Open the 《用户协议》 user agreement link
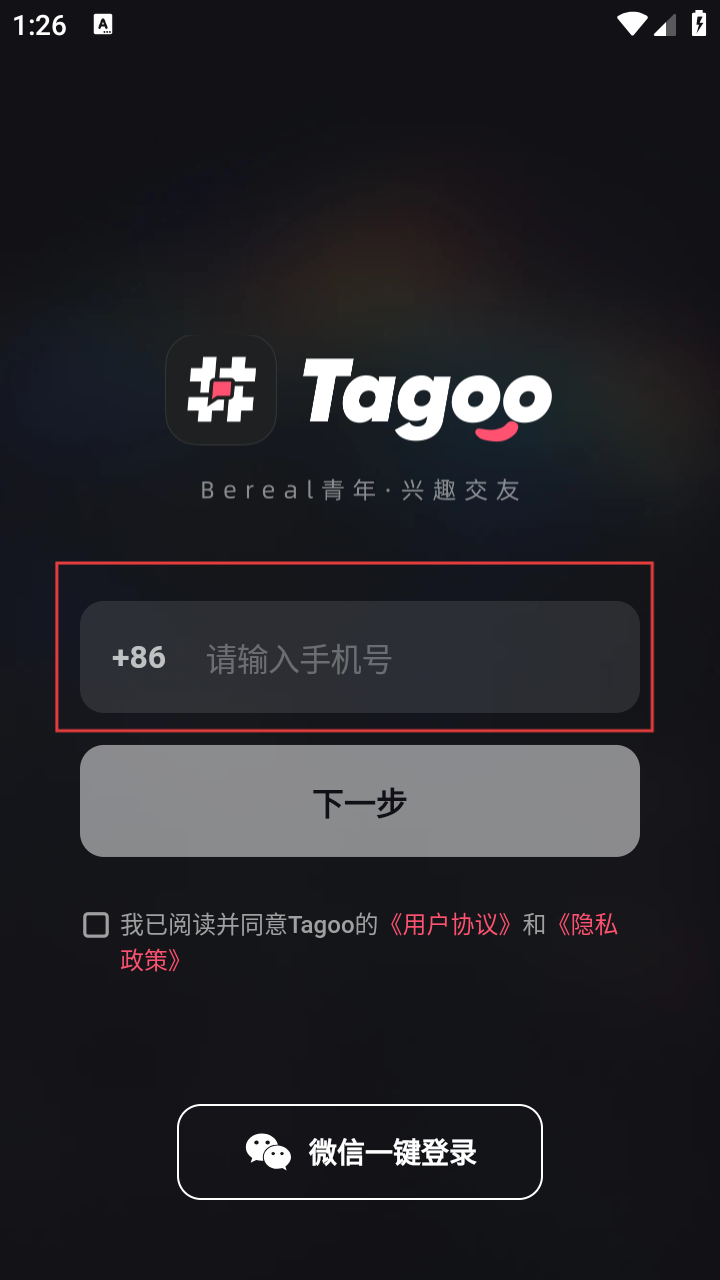This screenshot has height=1280, width=720. pos(450,925)
